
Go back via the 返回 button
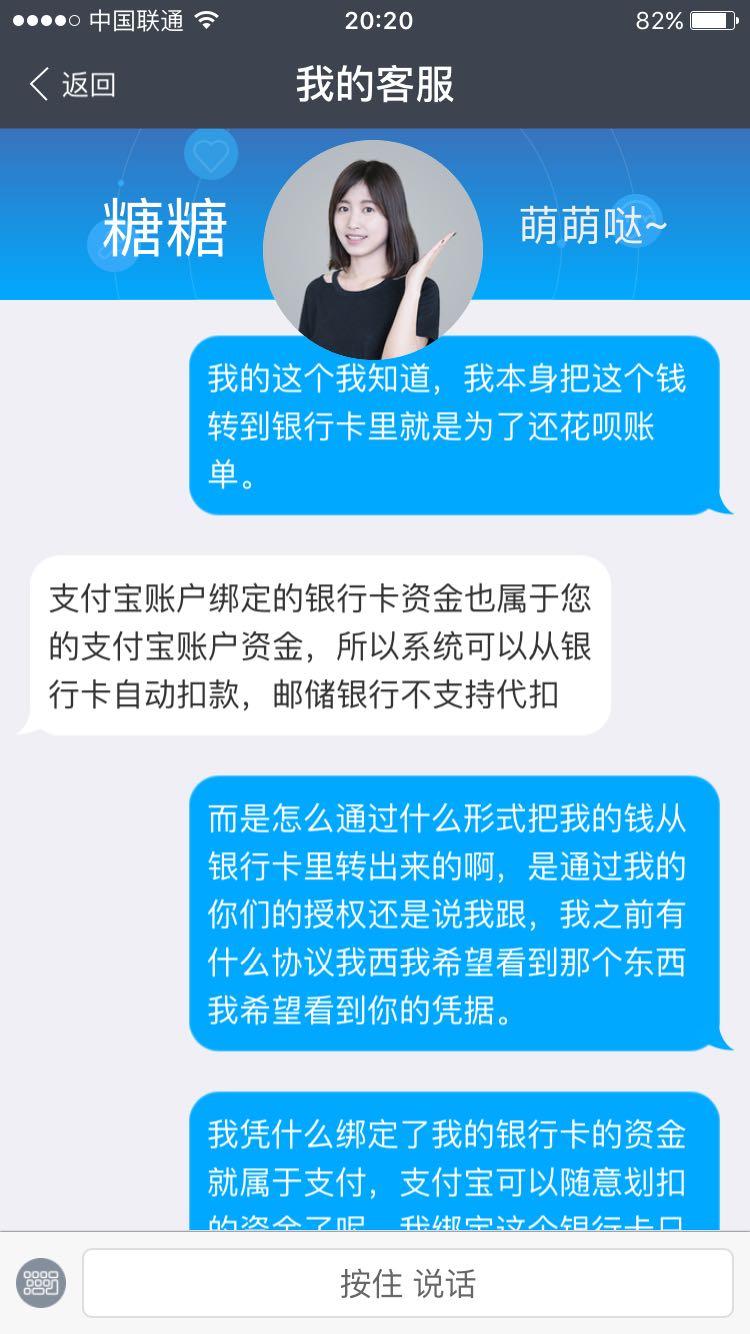72,85
